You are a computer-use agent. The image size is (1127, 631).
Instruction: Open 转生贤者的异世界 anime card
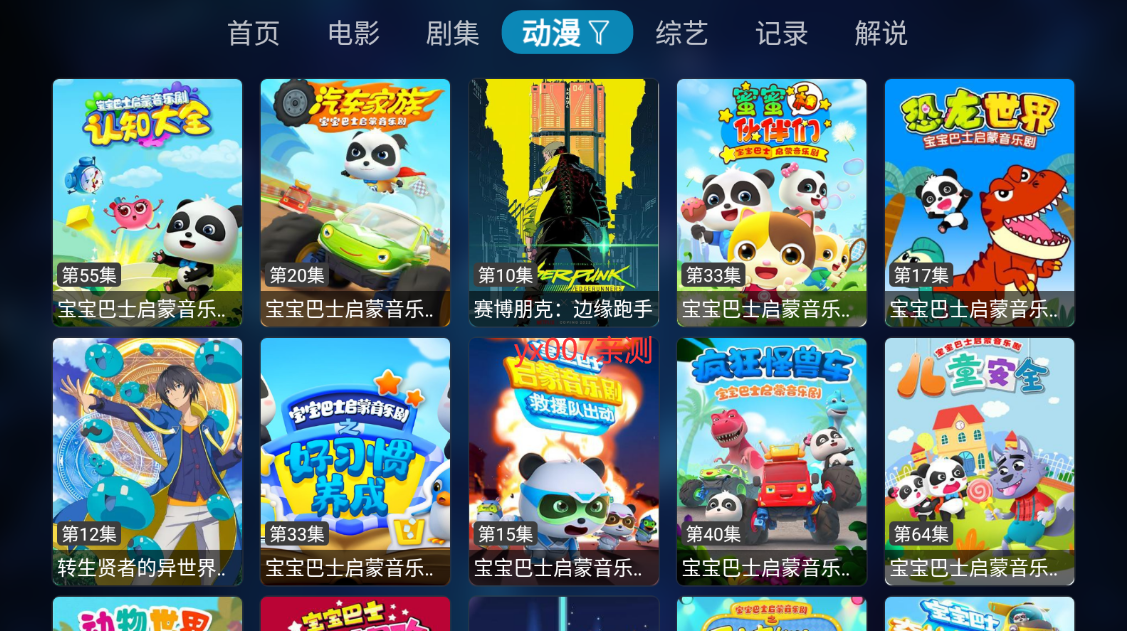(x=147, y=461)
